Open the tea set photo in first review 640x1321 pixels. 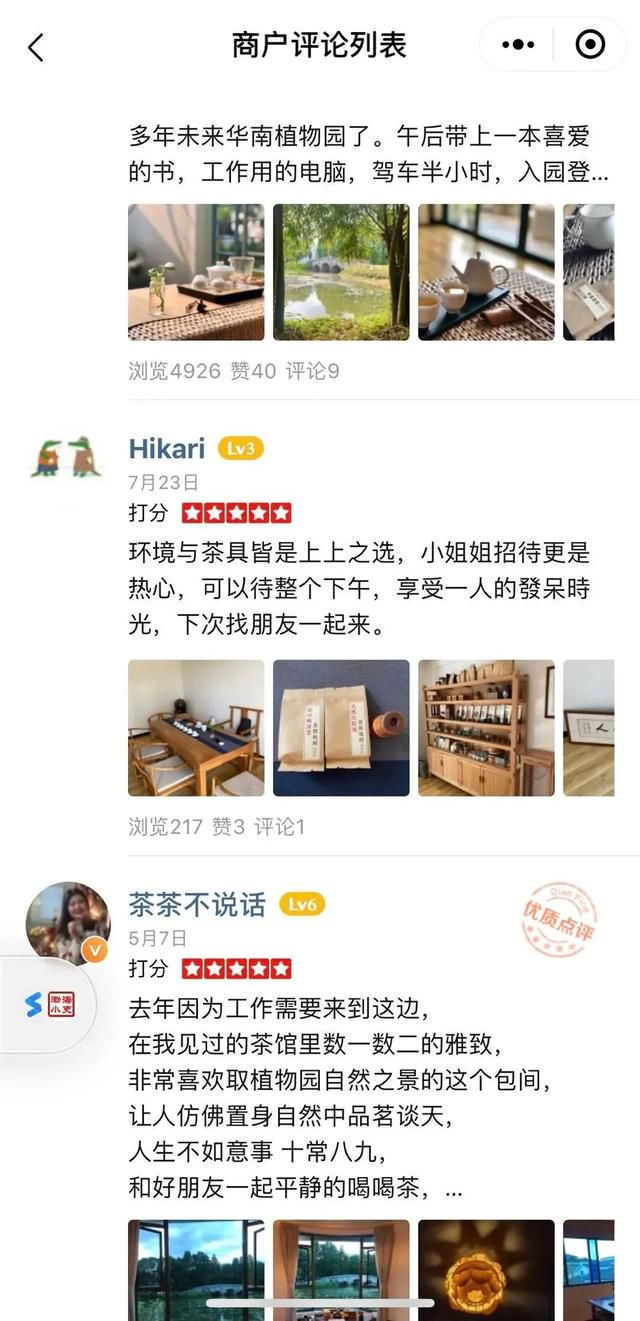196,272
